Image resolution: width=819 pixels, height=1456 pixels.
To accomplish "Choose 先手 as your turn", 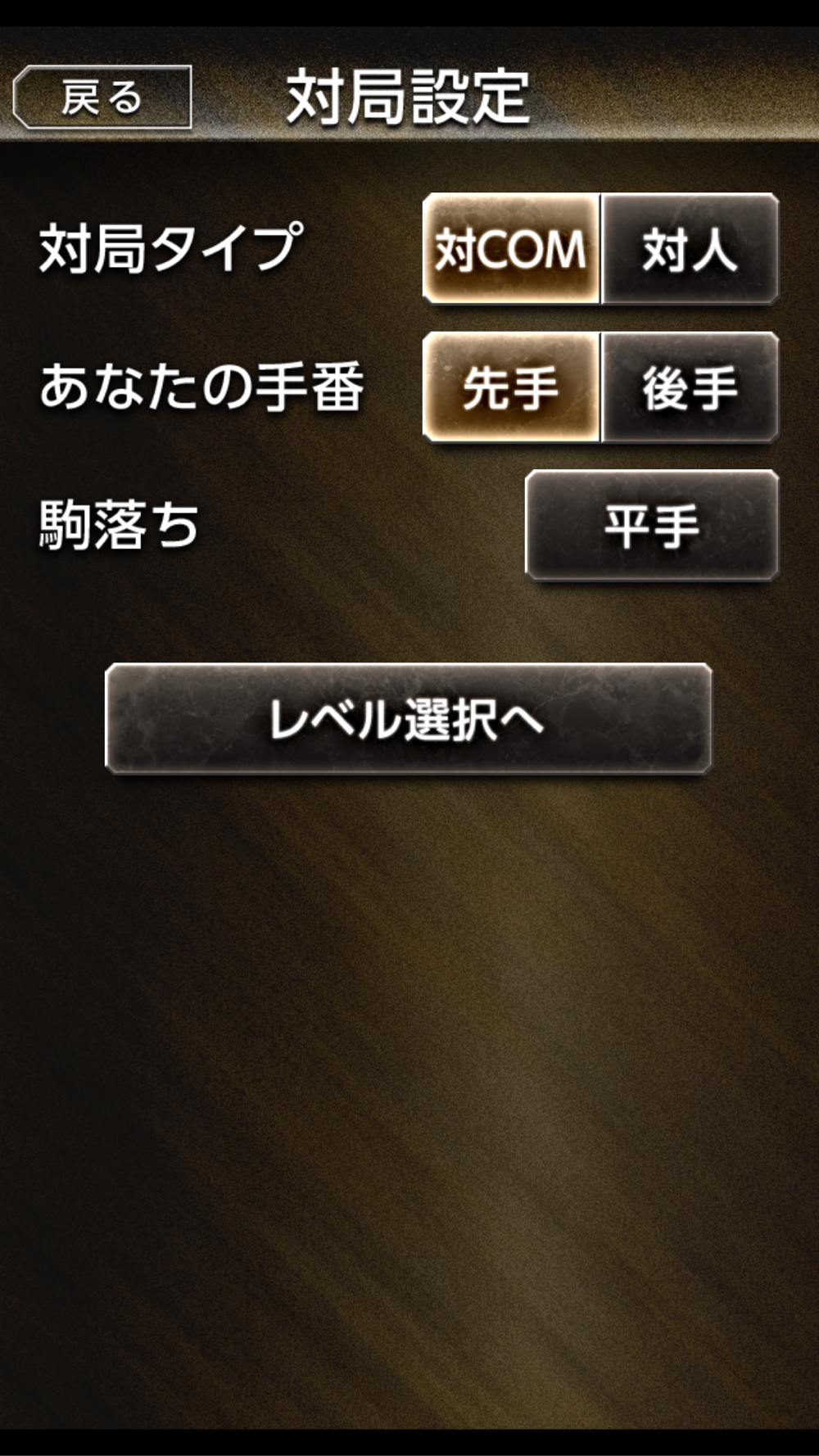I will [x=512, y=387].
